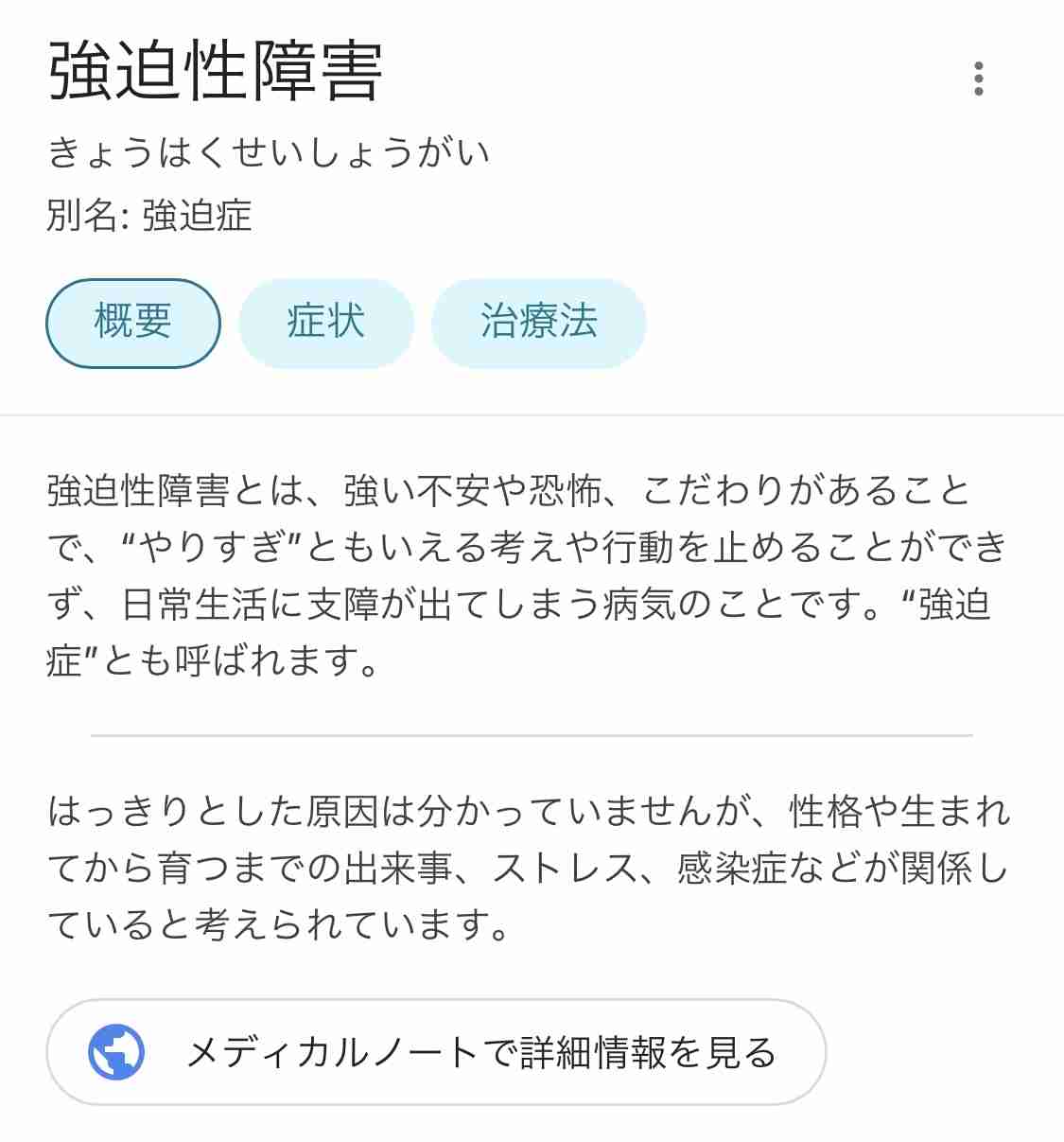This screenshot has height=1142, width=1064.
Task: Tap the rounded メディカルノート pill button
Action: [x=435, y=1051]
